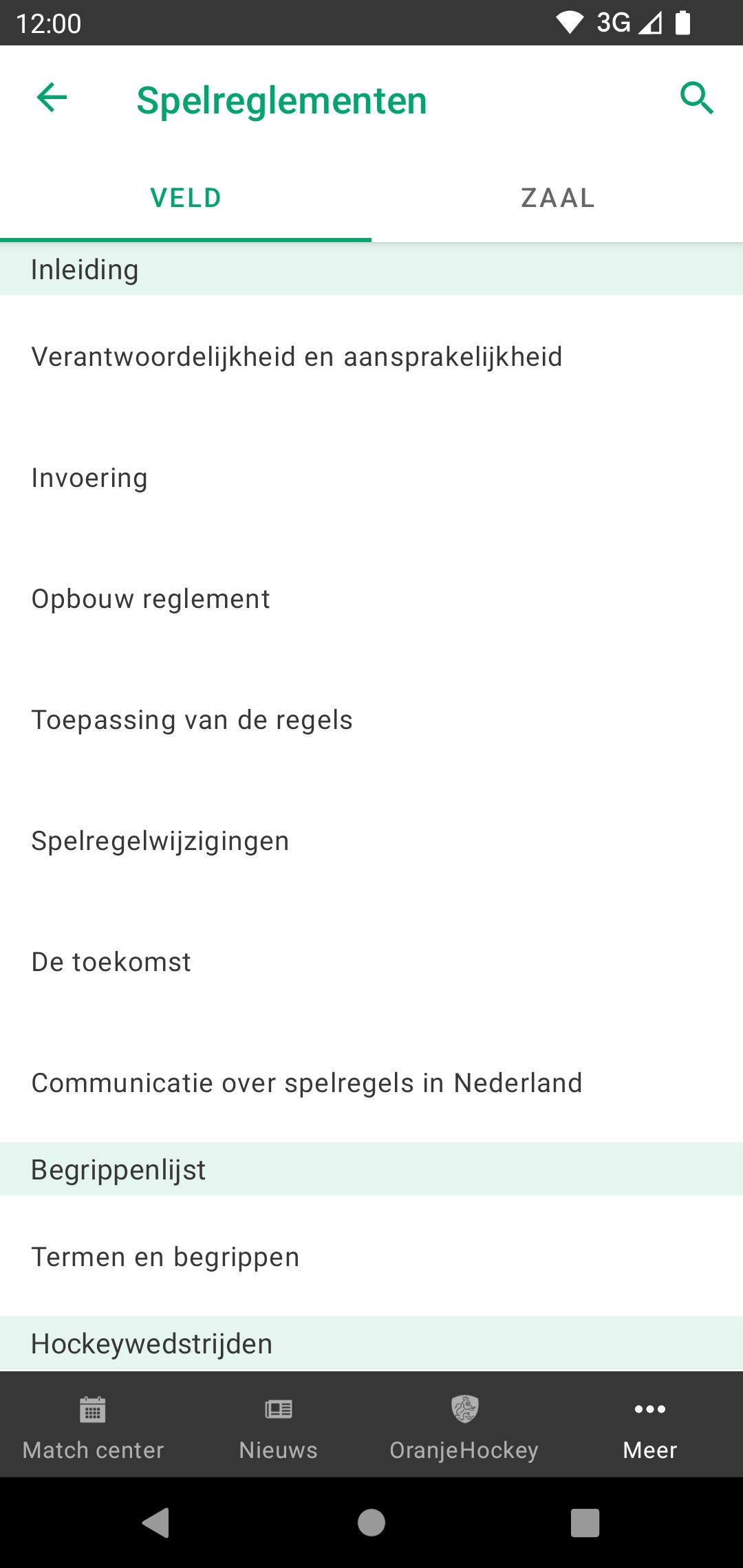Open Spelregelwijzigingen
The width and height of the screenshot is (743, 1568).
pyautogui.click(x=371, y=840)
